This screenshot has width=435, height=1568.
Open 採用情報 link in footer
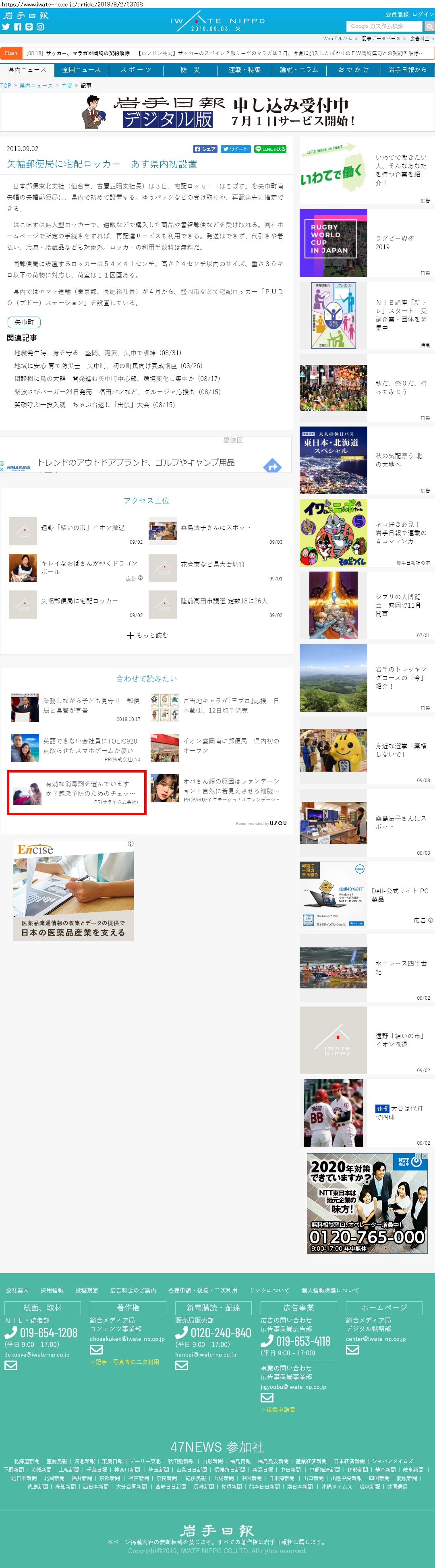[x=52, y=1290]
